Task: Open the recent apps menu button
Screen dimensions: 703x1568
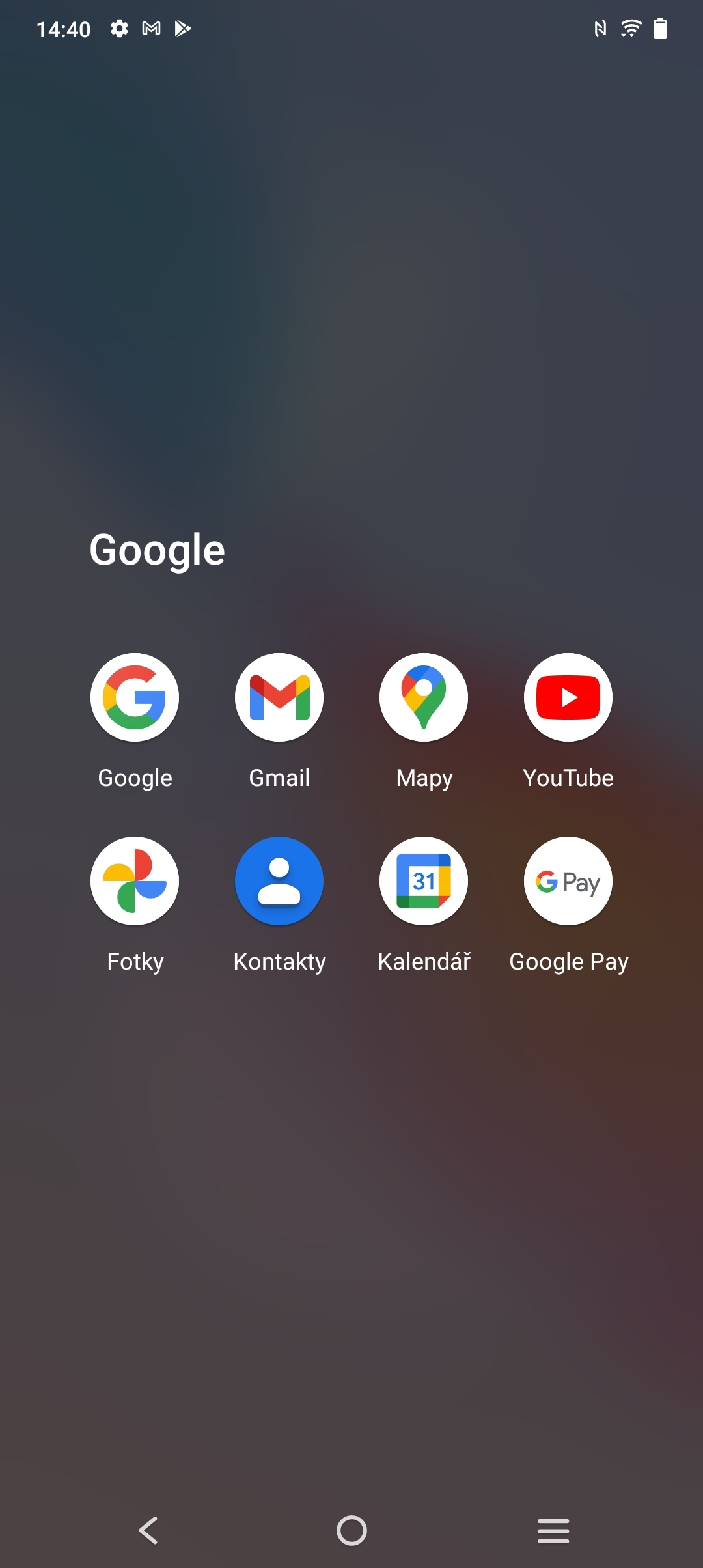Action: [553, 1530]
